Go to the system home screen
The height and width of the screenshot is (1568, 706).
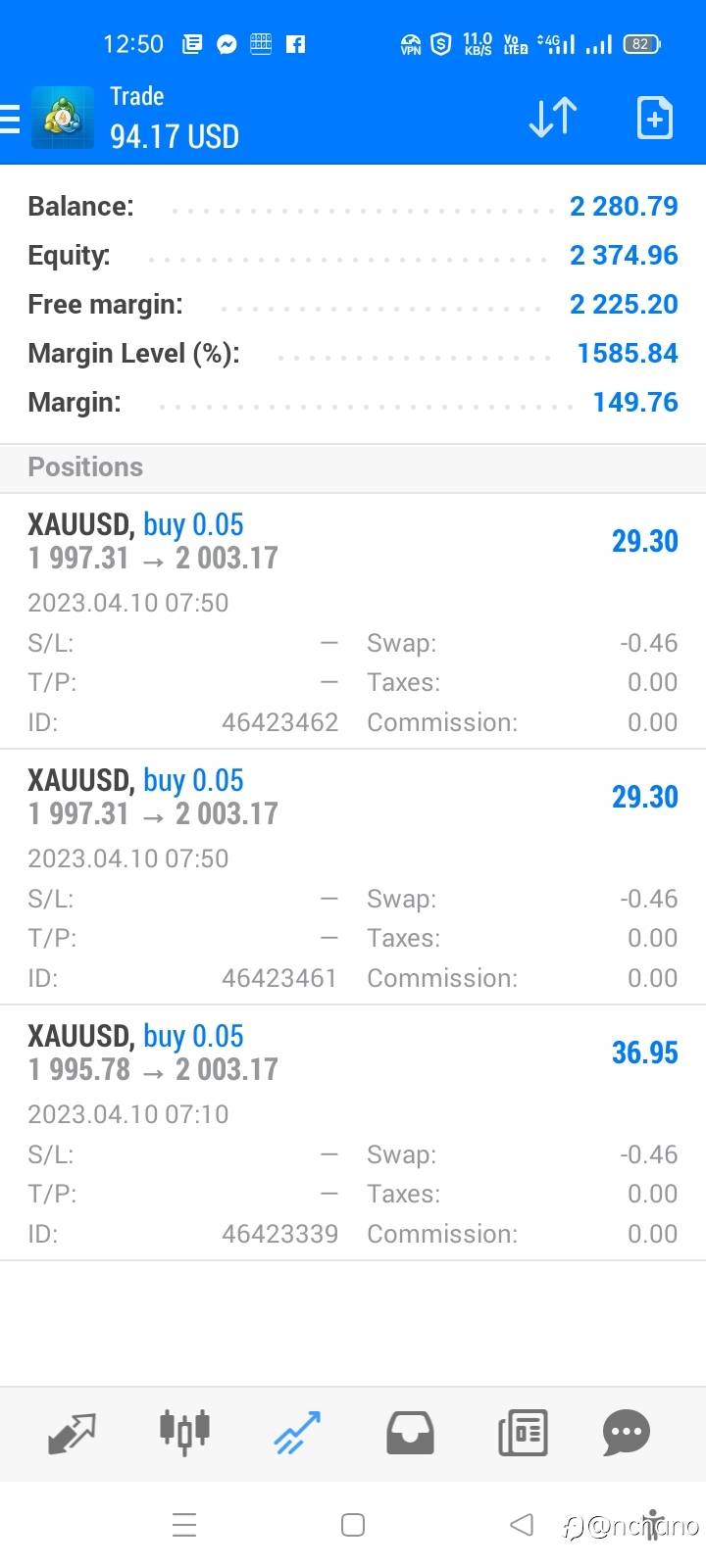(x=353, y=1525)
